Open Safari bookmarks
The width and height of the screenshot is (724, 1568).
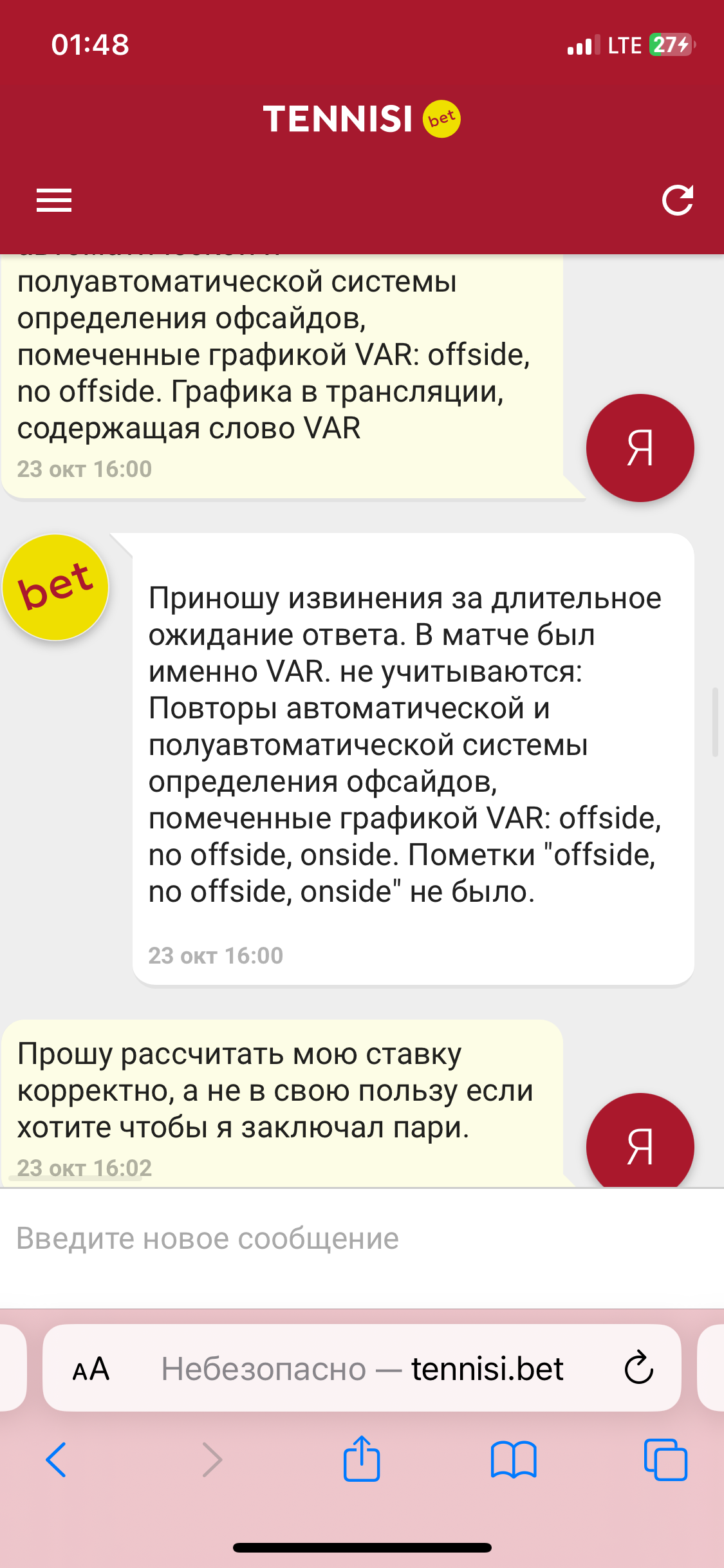[x=513, y=1460]
